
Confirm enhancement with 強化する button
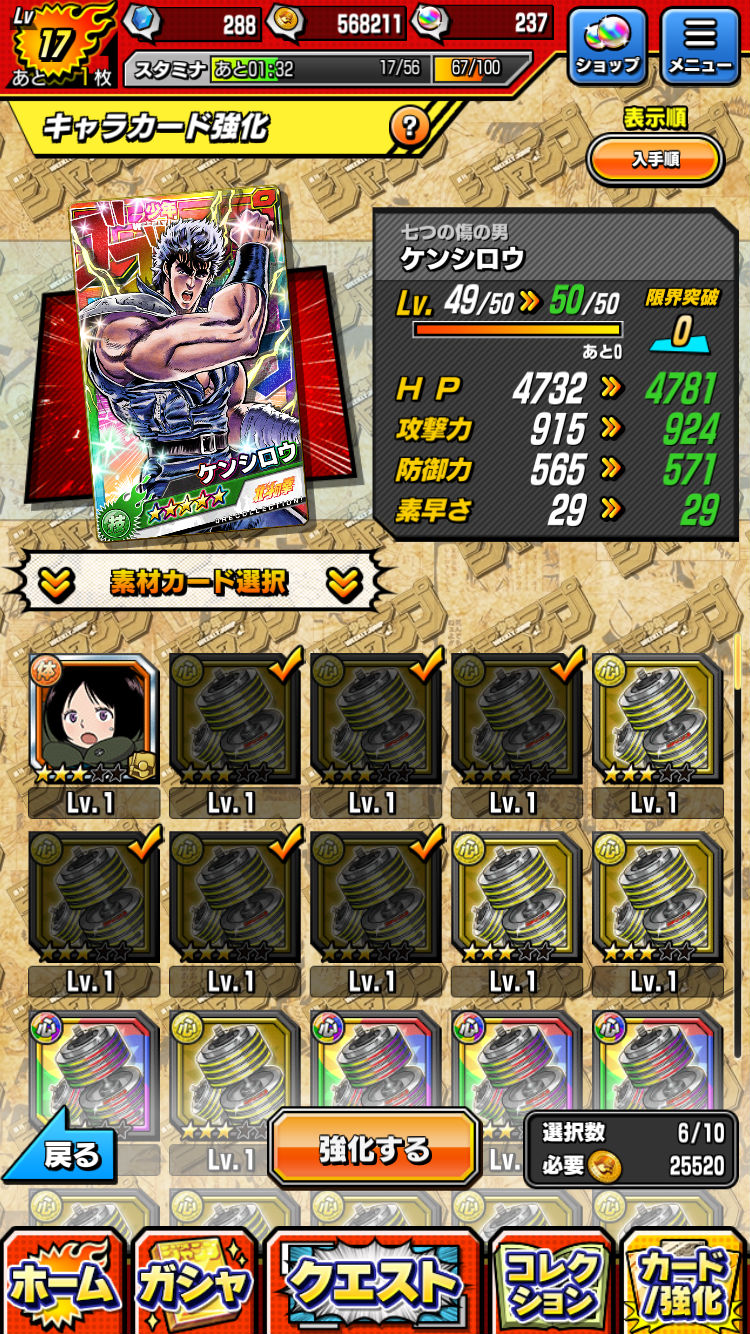374,1149
